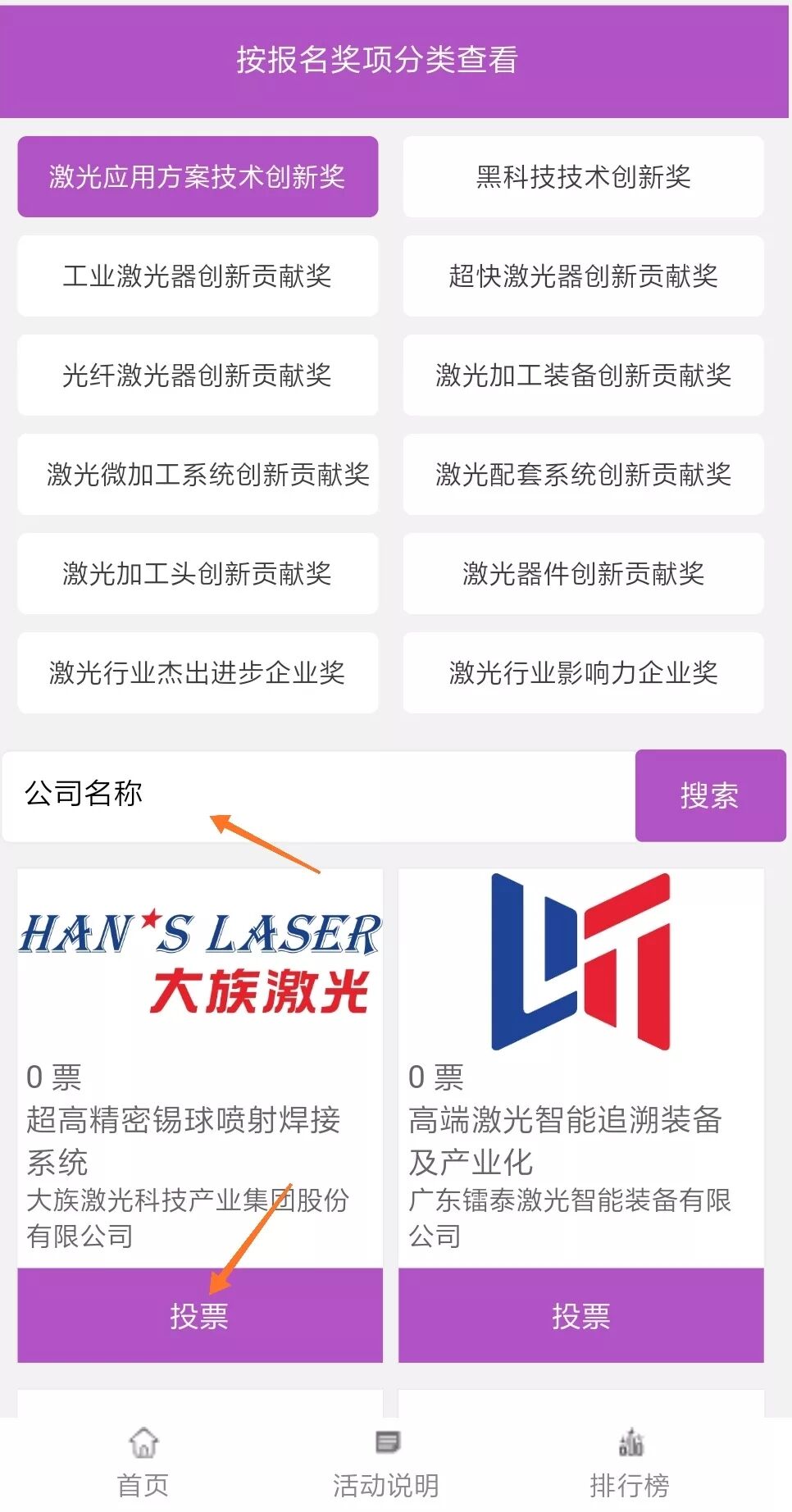Open the 超快激光器创新贡献奖 category
This screenshot has height=1512, width=792.
coord(583,276)
